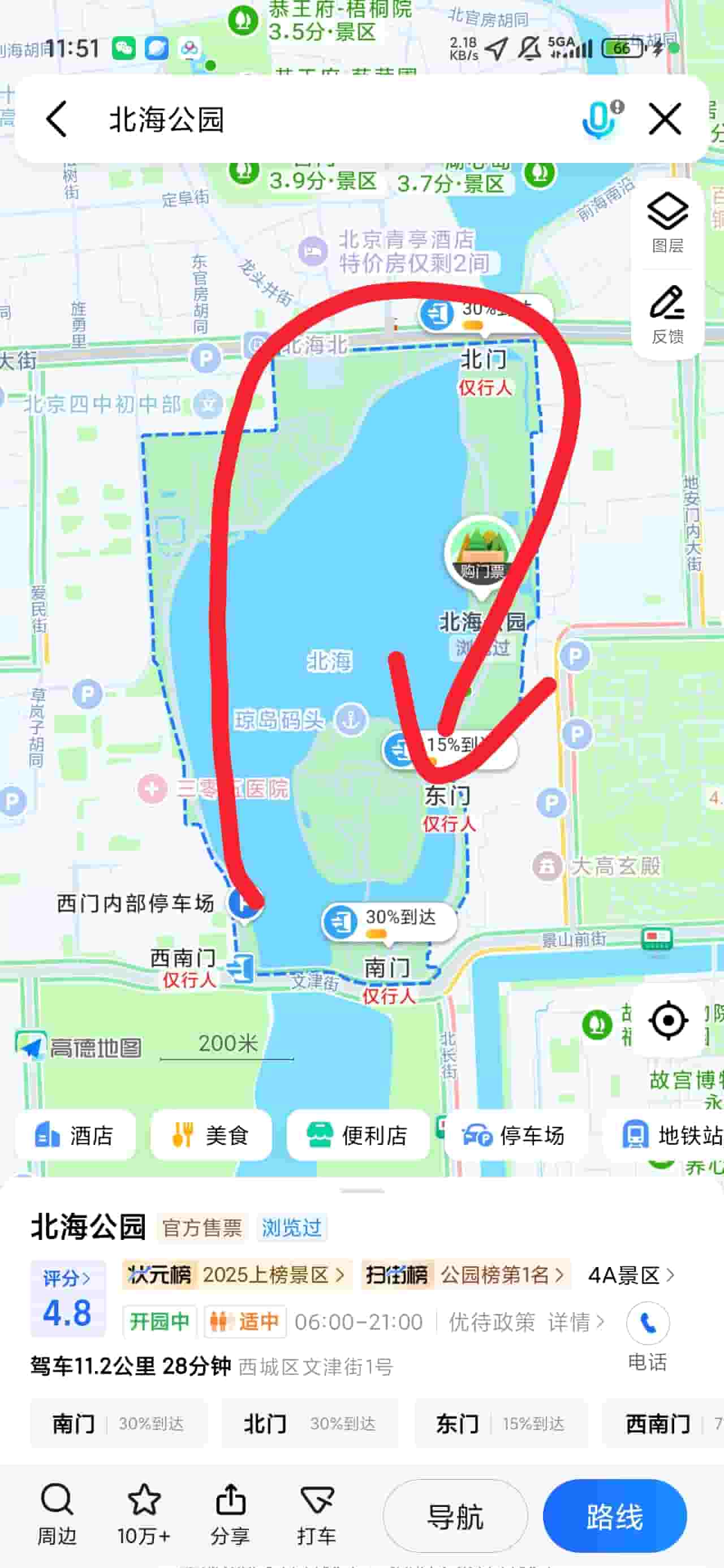Find nearby 停车场 parking lots
Image resolution: width=724 pixels, height=1568 pixels.
click(515, 1135)
